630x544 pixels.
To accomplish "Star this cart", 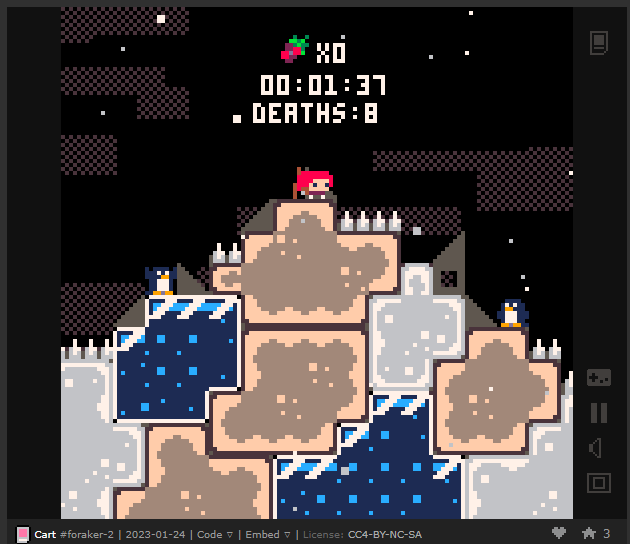I will pyautogui.click(x=589, y=533).
